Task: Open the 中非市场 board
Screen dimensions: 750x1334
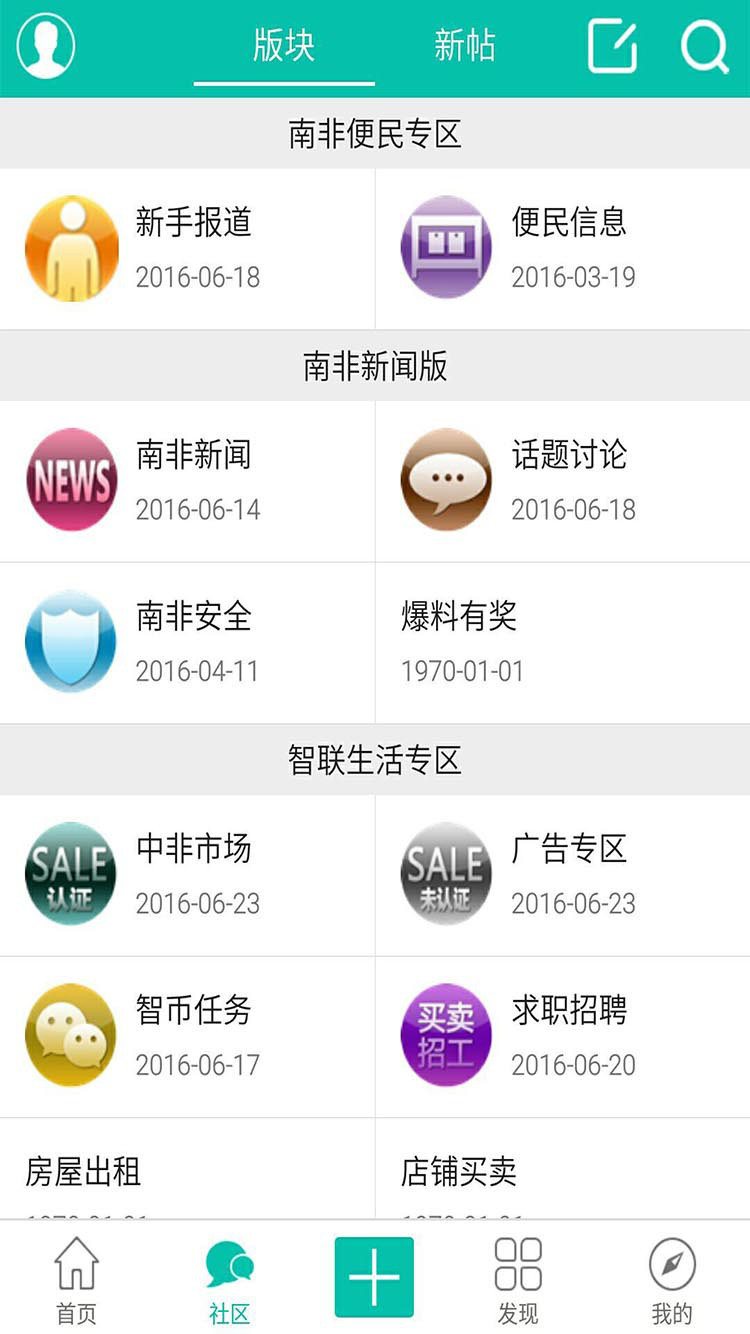Action: click(x=187, y=874)
